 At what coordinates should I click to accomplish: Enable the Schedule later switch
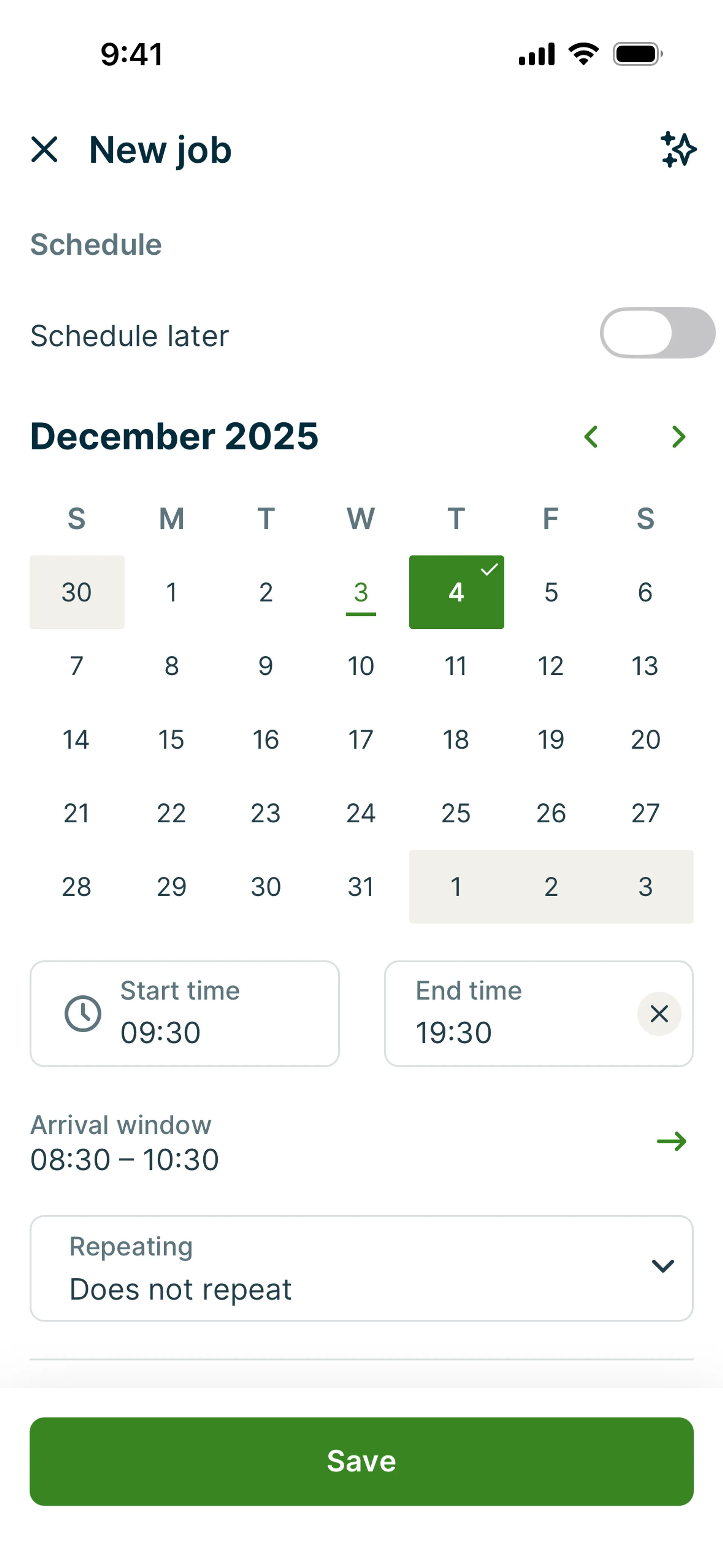657,333
